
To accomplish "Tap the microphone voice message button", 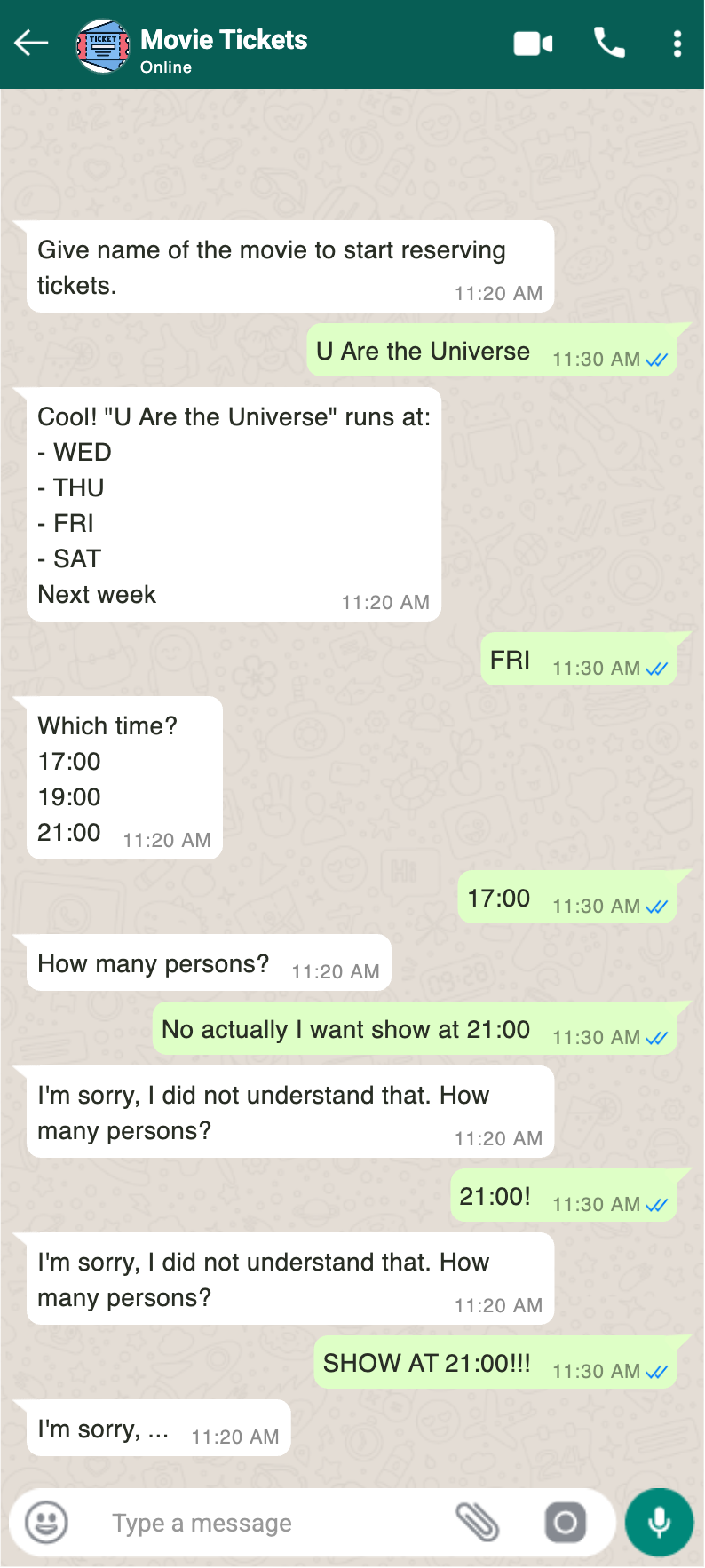I will pyautogui.click(x=659, y=1522).
